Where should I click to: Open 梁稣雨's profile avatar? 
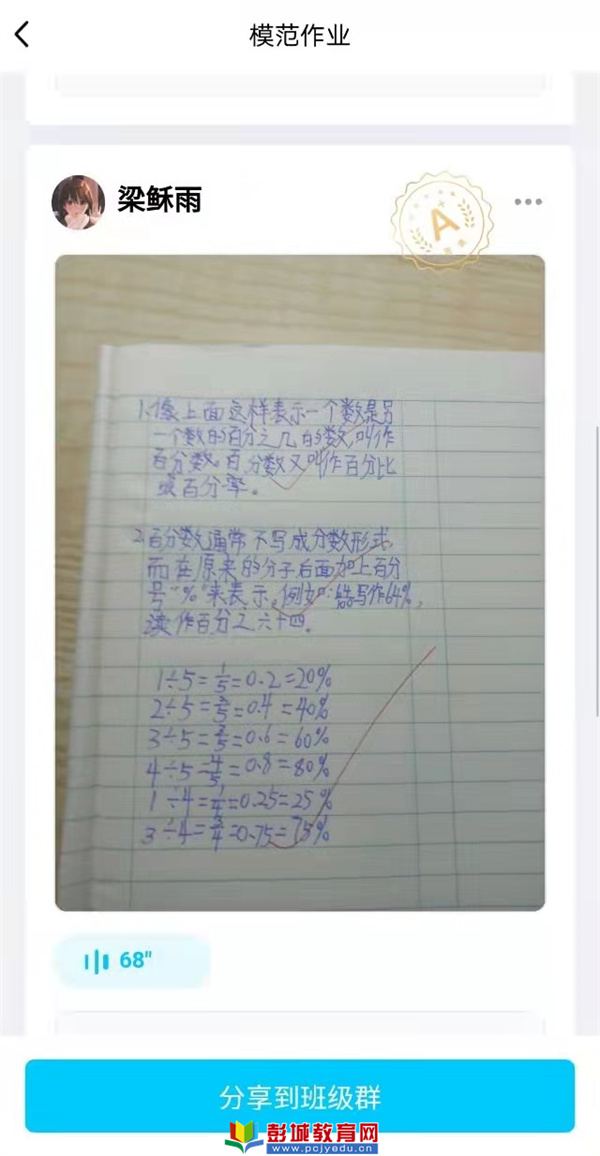tap(78, 202)
